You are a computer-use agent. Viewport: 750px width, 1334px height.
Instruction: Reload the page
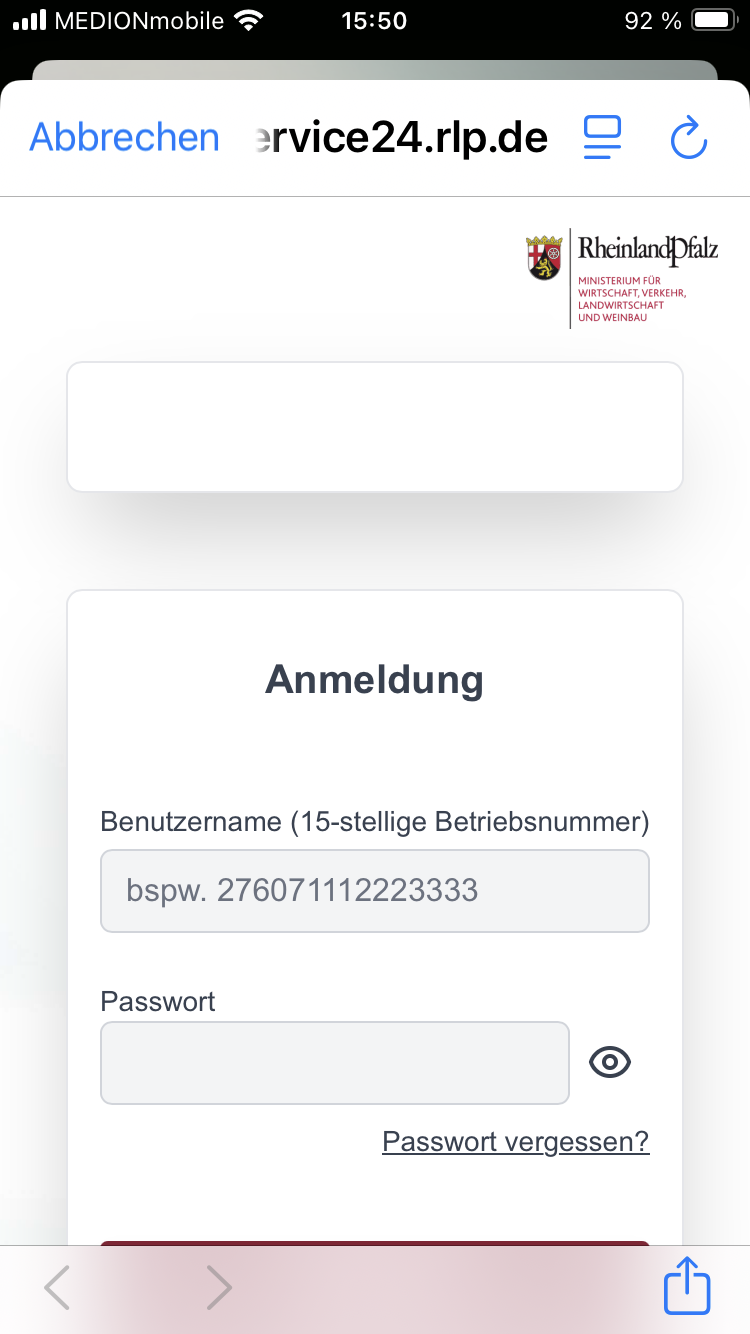[x=688, y=138]
